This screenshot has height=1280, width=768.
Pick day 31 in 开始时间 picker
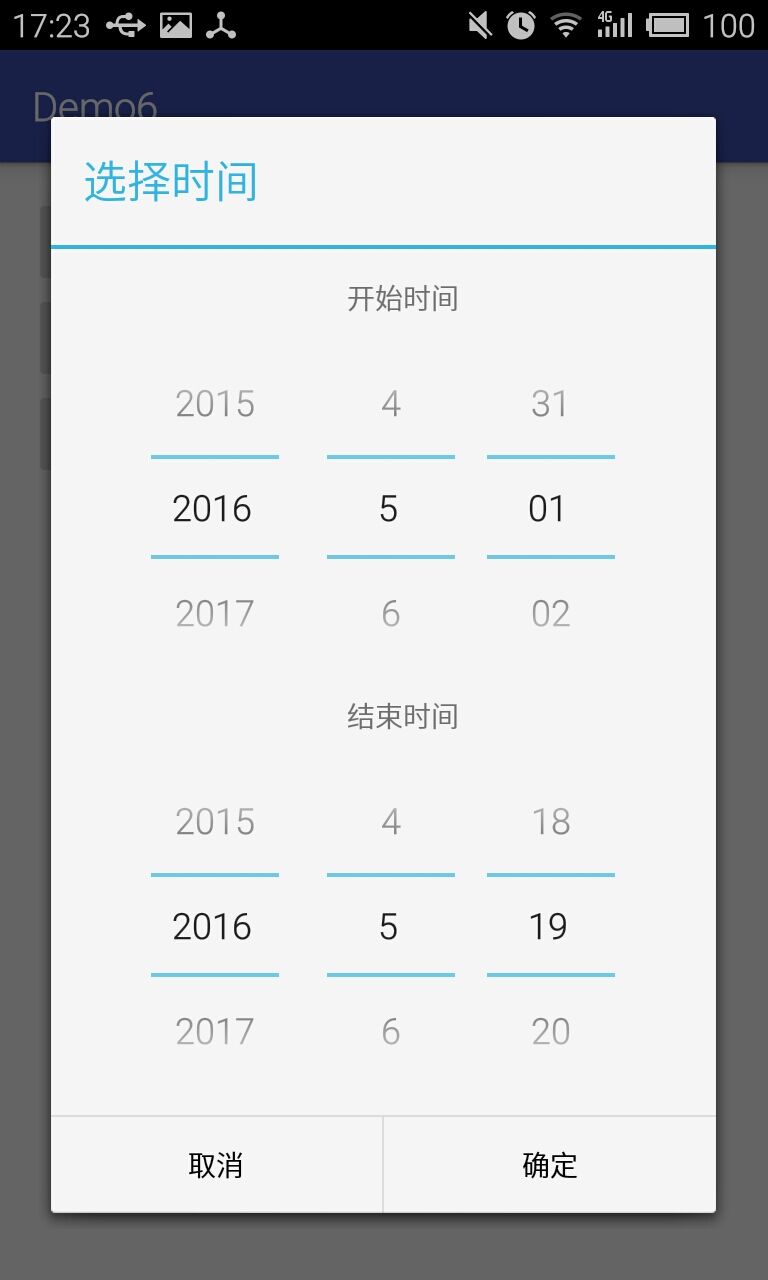[550, 404]
